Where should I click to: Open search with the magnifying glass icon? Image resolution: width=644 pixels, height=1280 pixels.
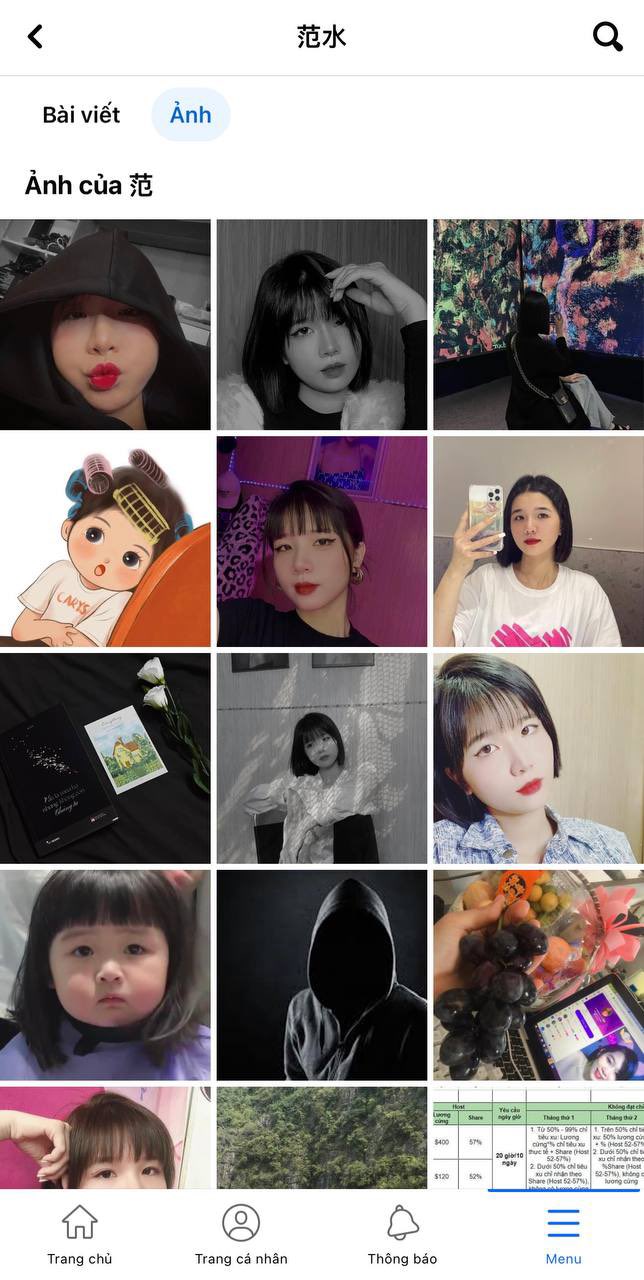[x=607, y=37]
